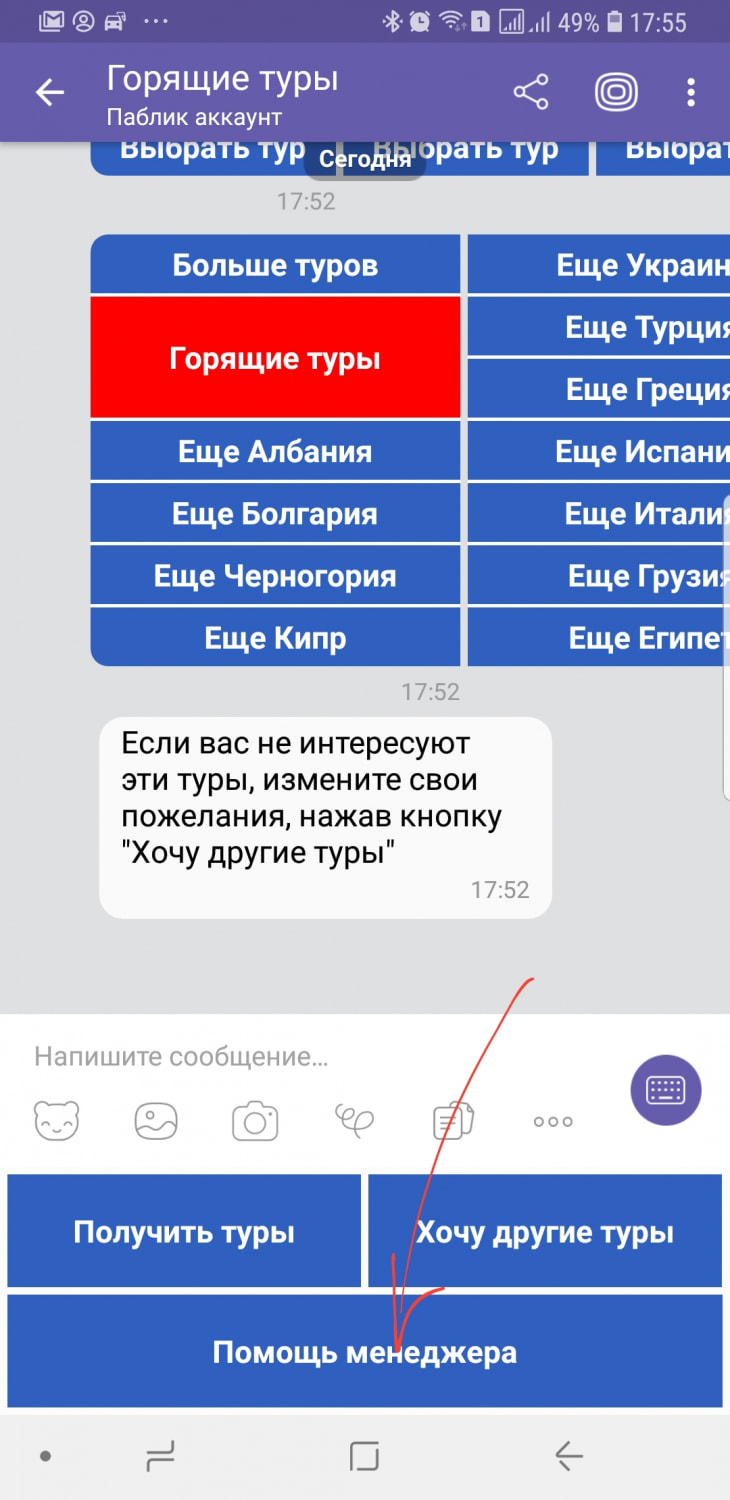Screen dimensions: 730x1500
Task: Tap Получить туры button
Action: point(184,1232)
